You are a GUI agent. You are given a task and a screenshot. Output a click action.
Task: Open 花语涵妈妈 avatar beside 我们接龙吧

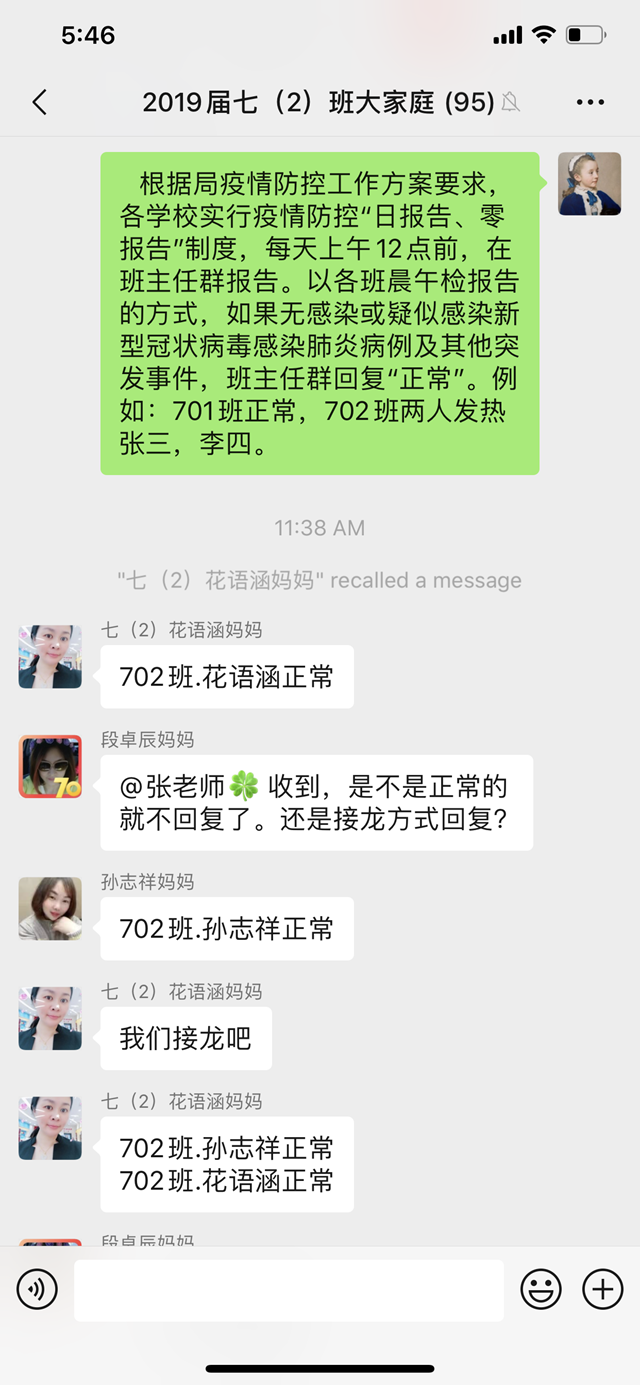click(x=50, y=1018)
